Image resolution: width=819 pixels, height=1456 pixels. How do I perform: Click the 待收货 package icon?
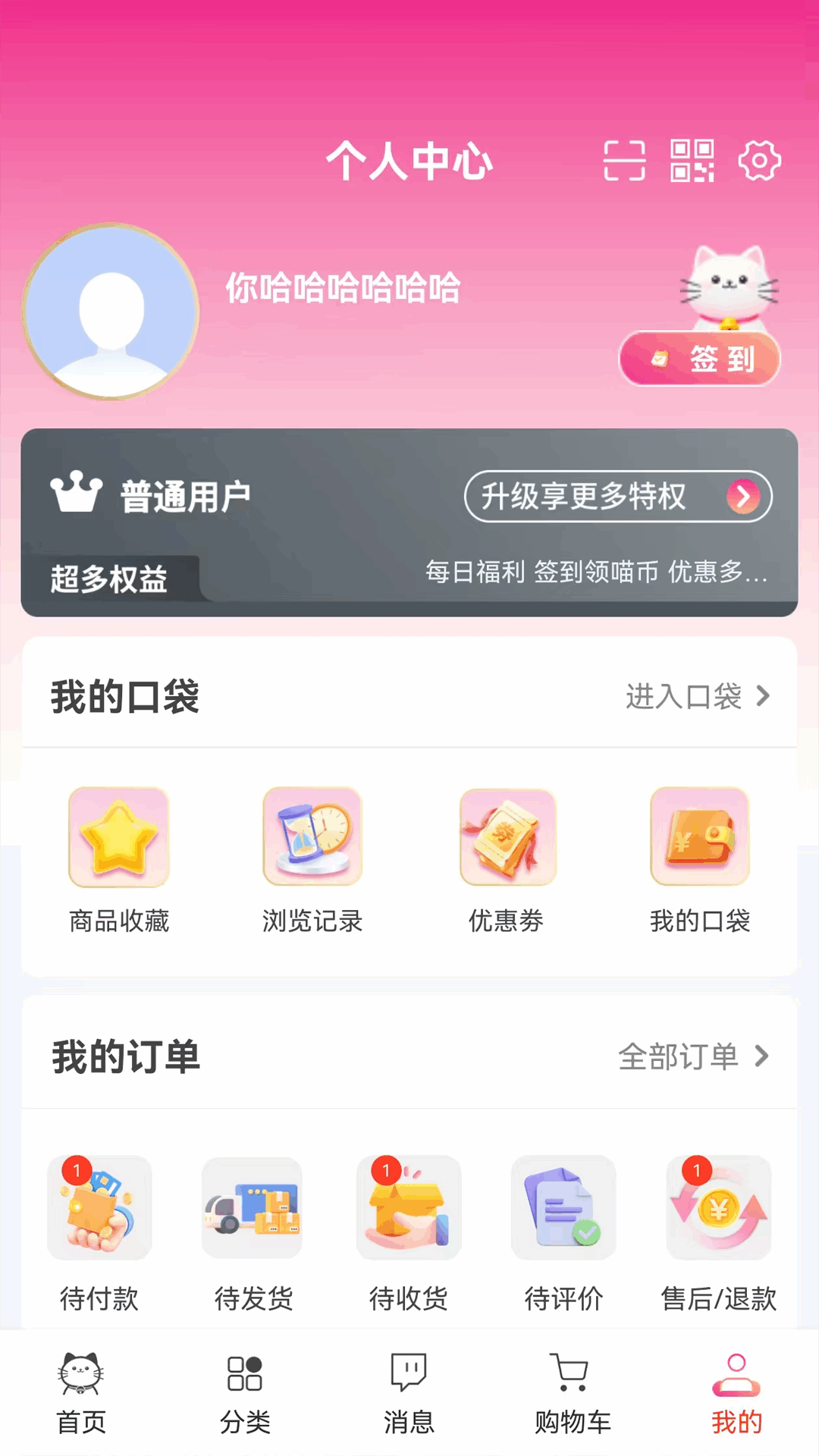click(408, 1207)
